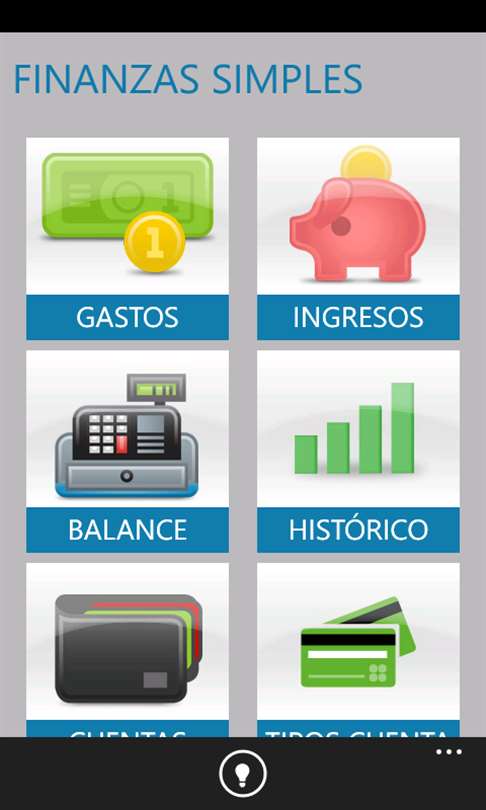Viewport: 486px width, 810px height.
Task: Open the Ingresos piggy bank tile
Action: (358, 239)
